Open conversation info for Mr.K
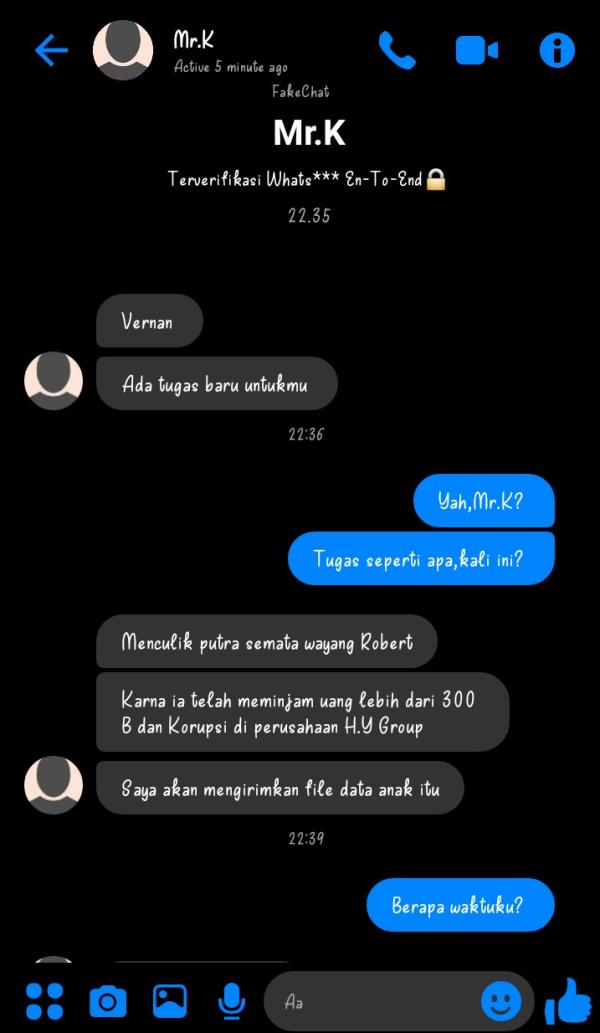The width and height of the screenshot is (600, 1033). (x=557, y=50)
